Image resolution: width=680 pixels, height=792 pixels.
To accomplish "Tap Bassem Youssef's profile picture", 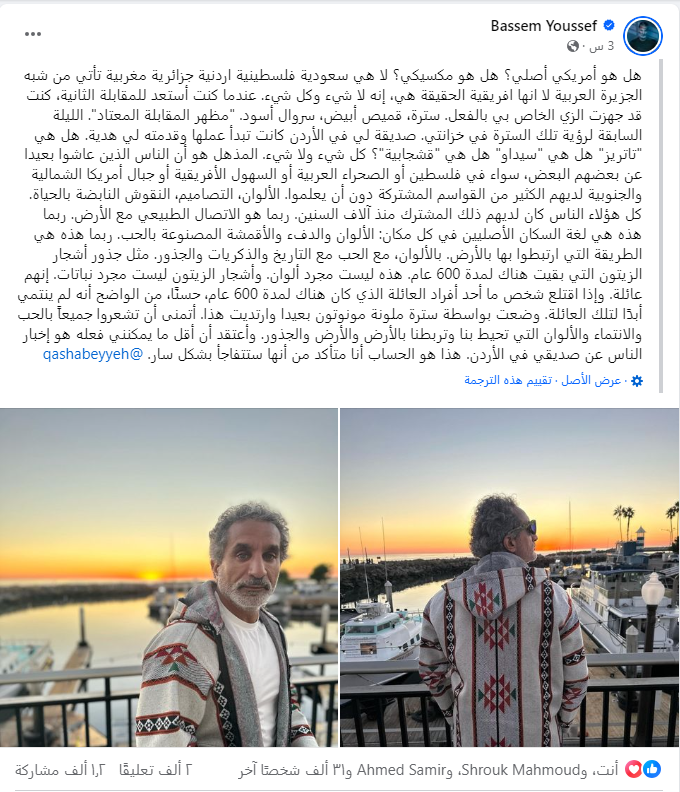I will tap(641, 34).
